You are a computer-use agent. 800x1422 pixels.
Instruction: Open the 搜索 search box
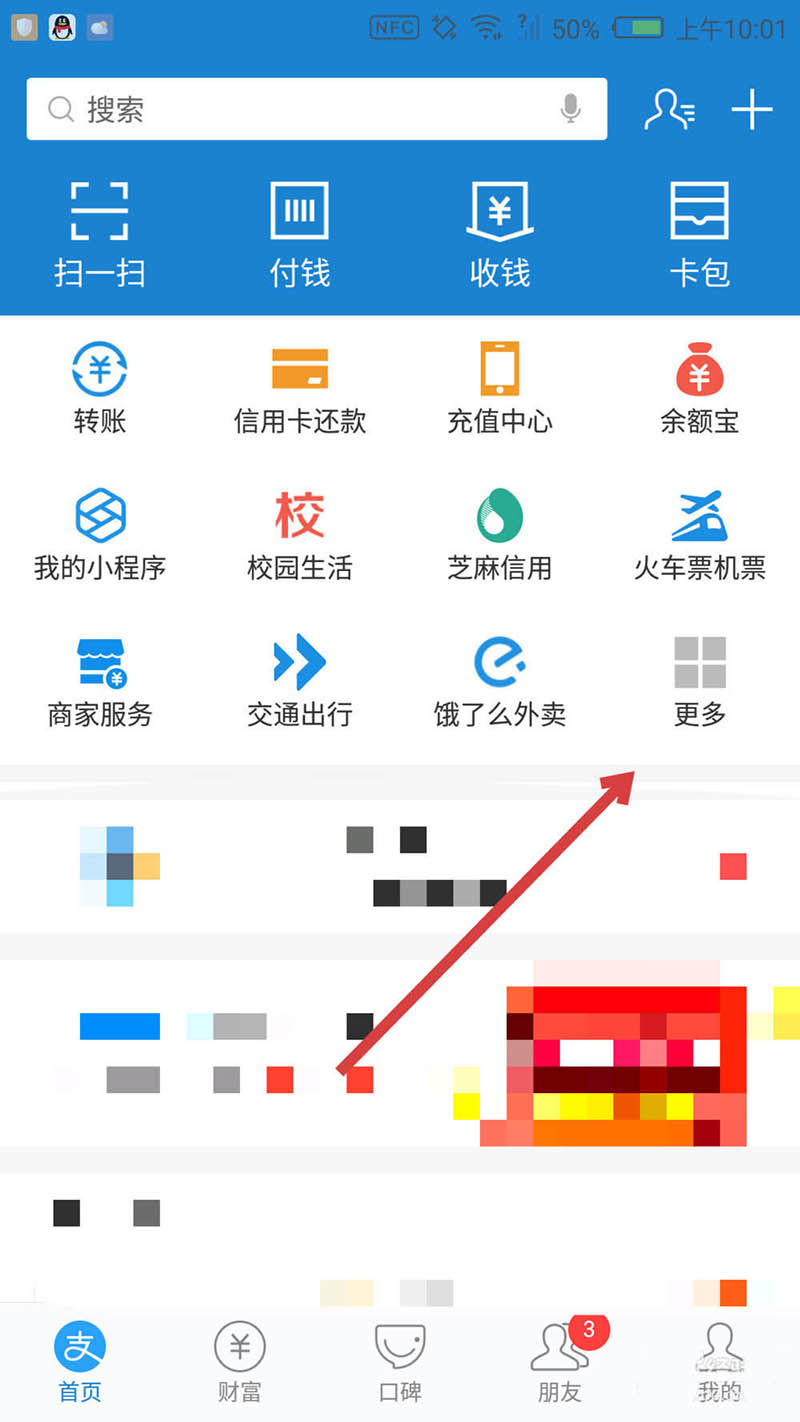(300, 109)
